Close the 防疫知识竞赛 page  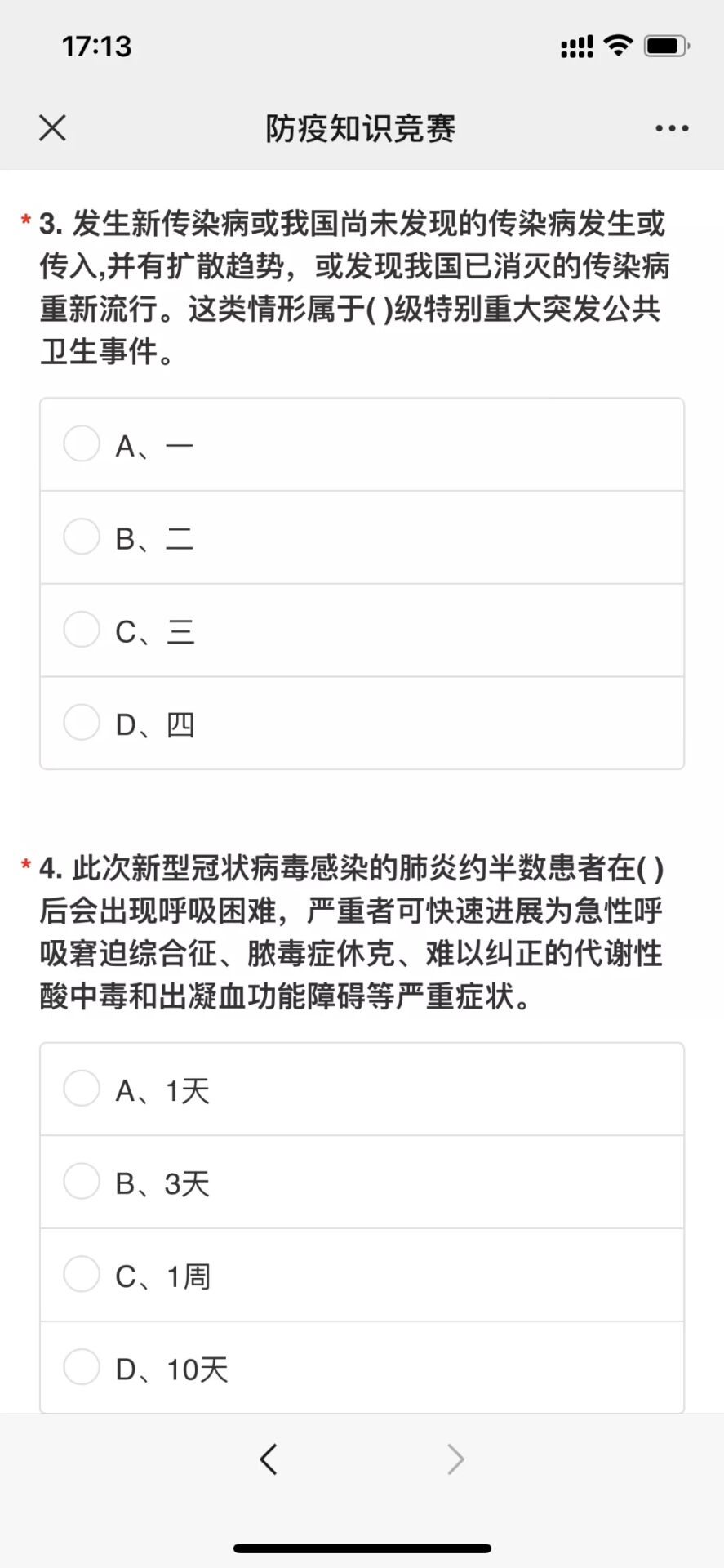(53, 128)
